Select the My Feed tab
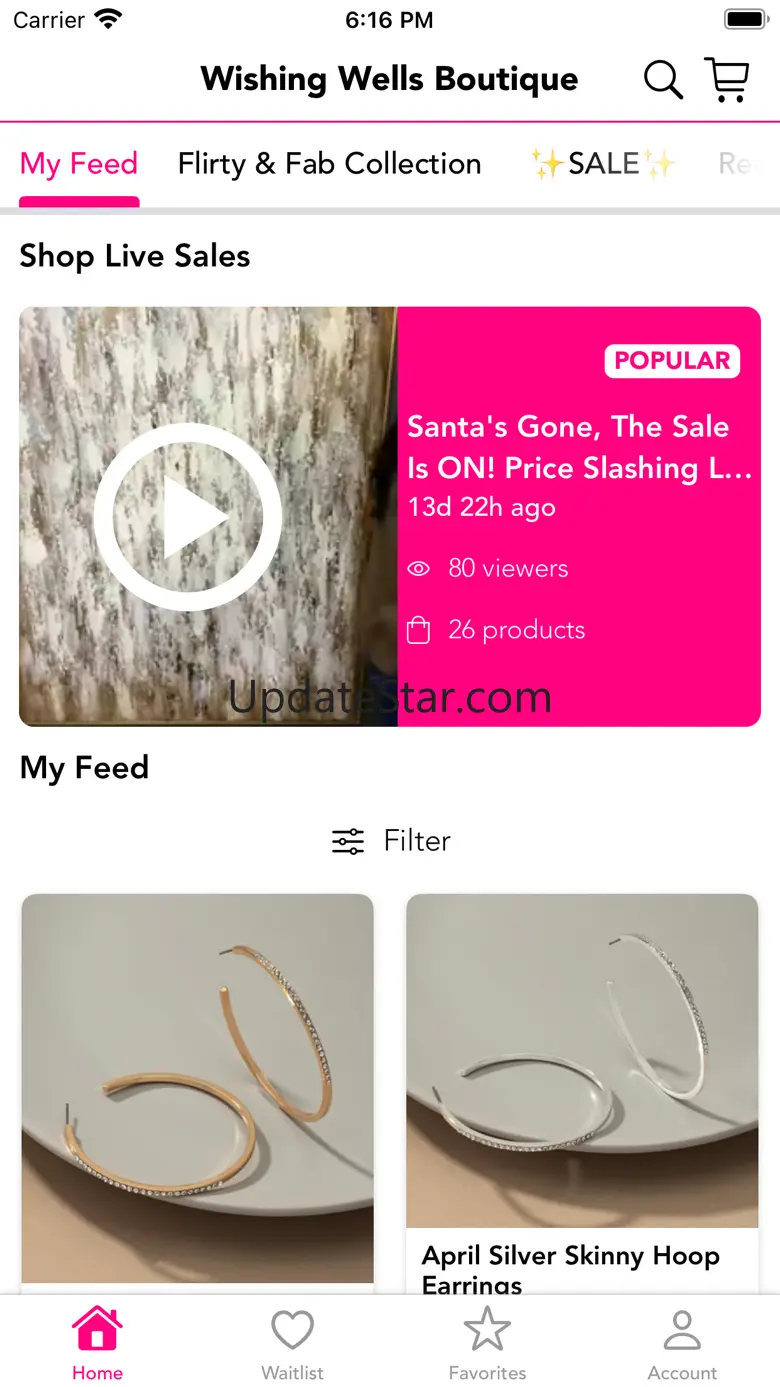Screen dimensions: 780x1387 [x=79, y=164]
